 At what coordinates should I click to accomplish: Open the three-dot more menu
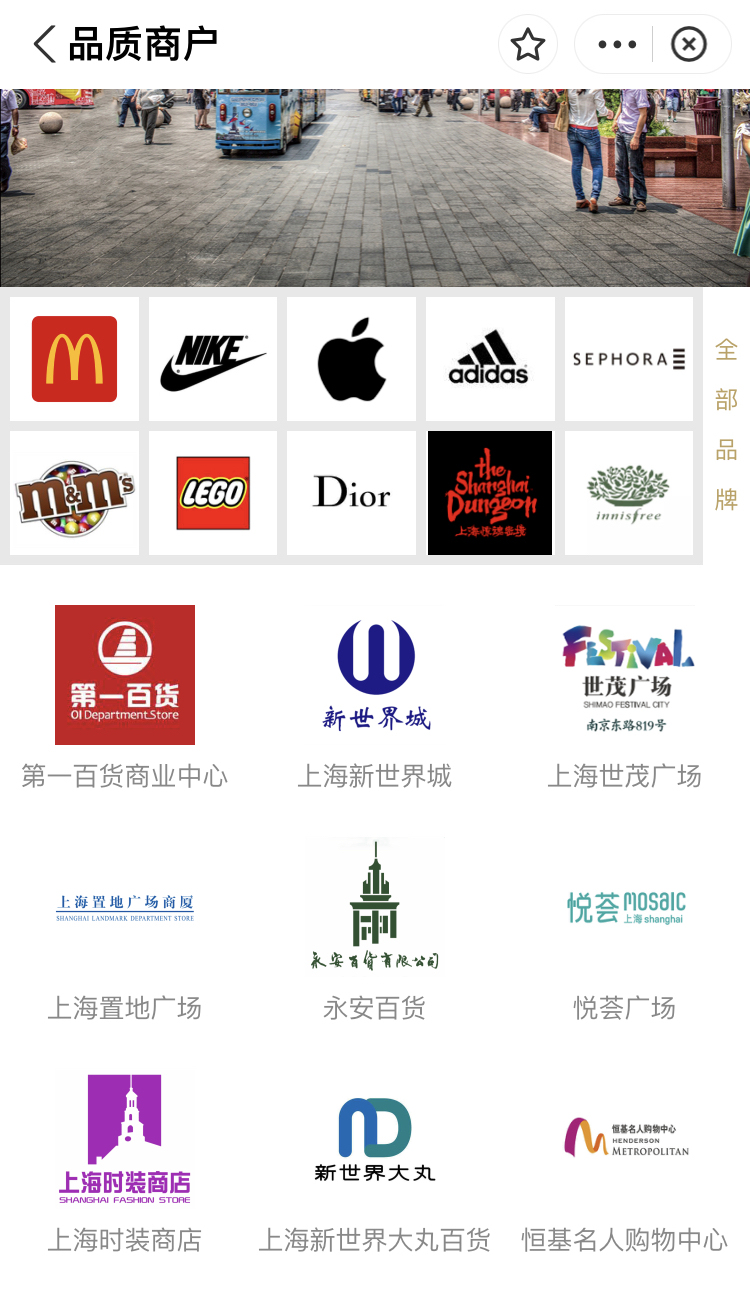tap(616, 44)
